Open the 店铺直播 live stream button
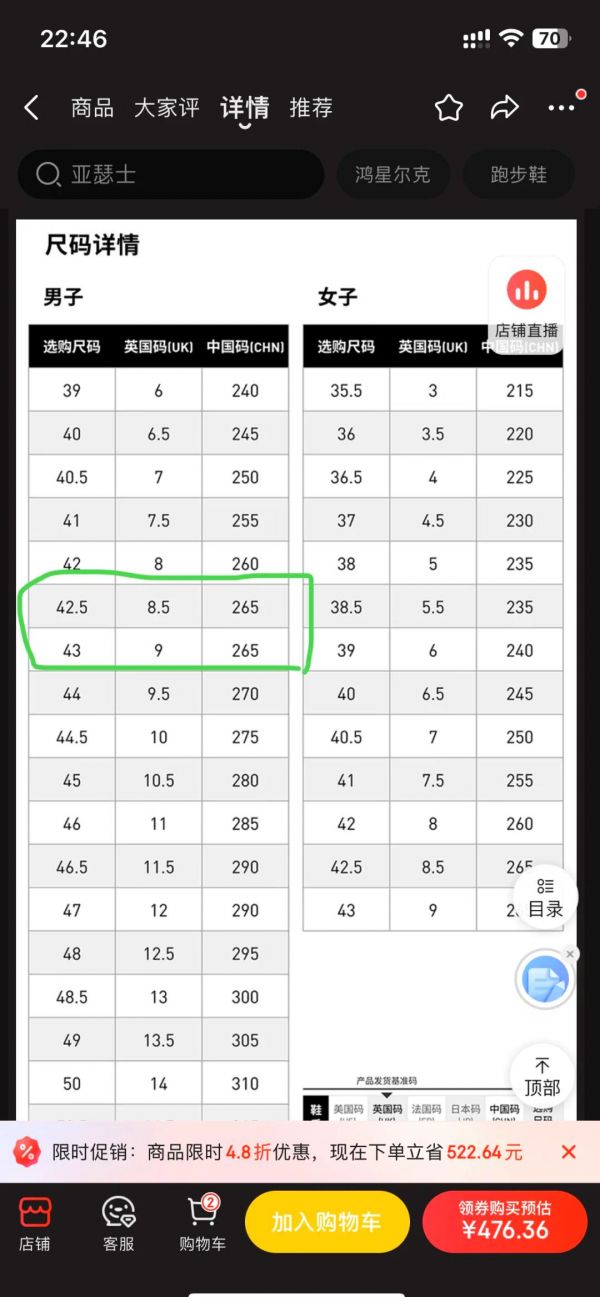Image resolution: width=600 pixels, height=1297 pixels. coord(527,305)
